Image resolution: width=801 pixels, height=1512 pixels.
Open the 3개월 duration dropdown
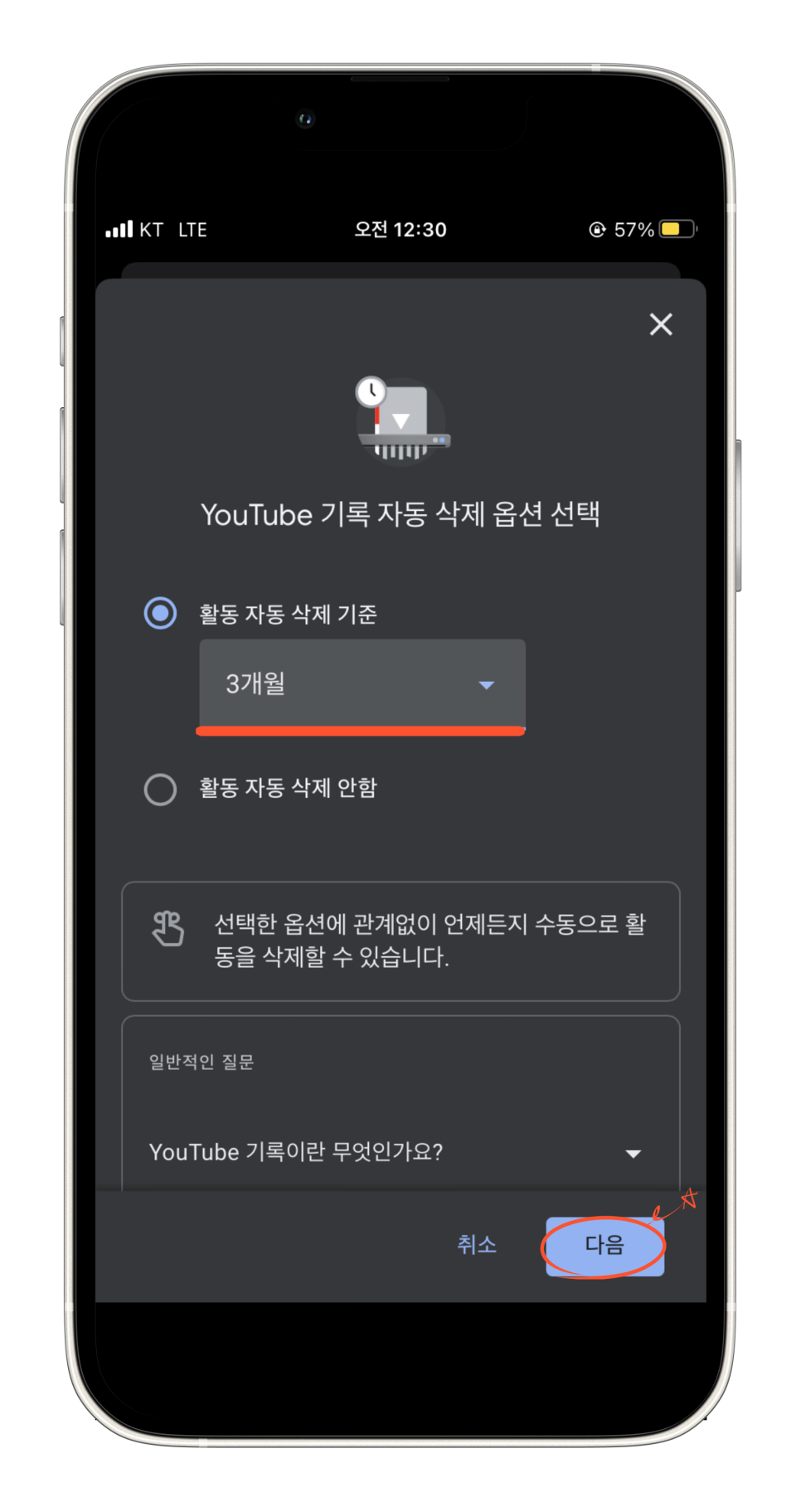[362, 684]
